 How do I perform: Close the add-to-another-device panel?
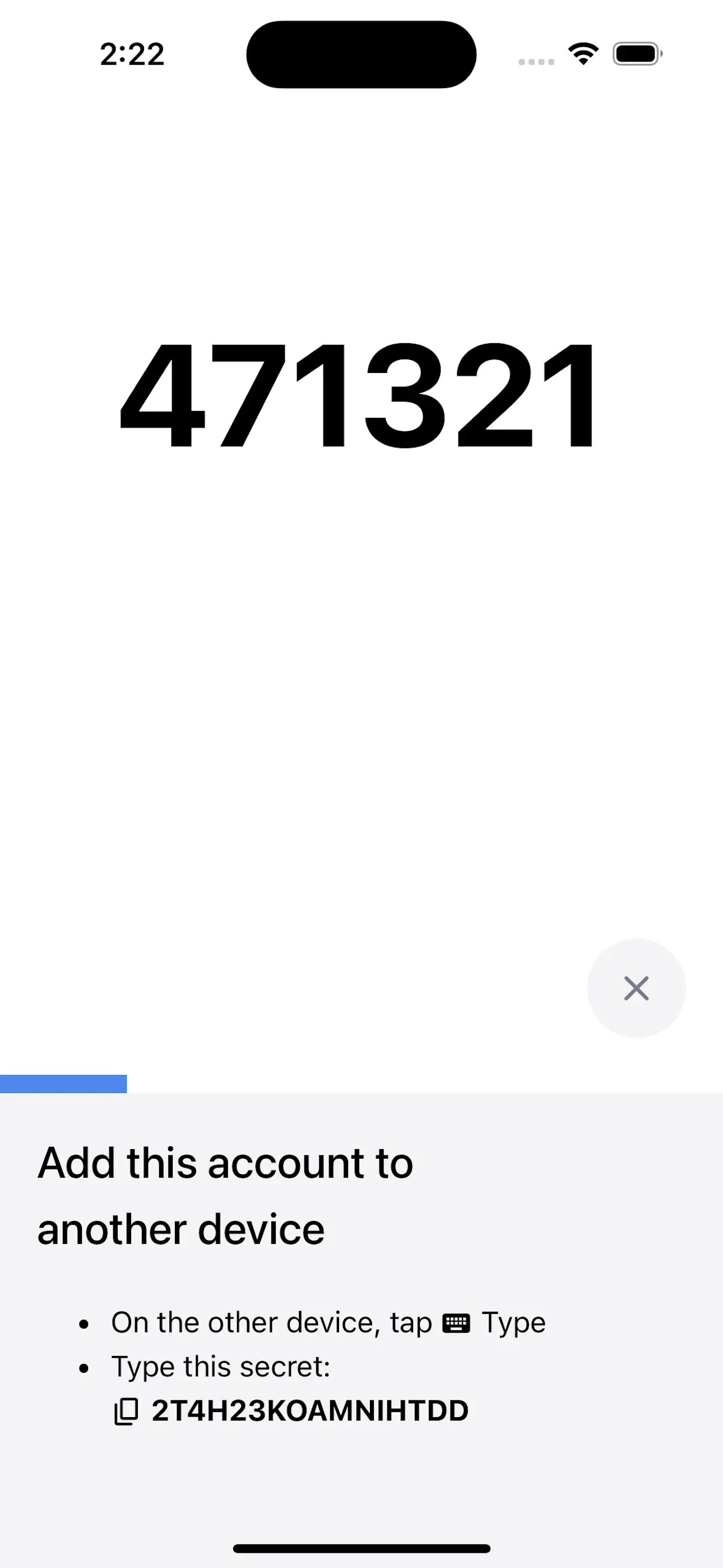pyautogui.click(x=636, y=988)
